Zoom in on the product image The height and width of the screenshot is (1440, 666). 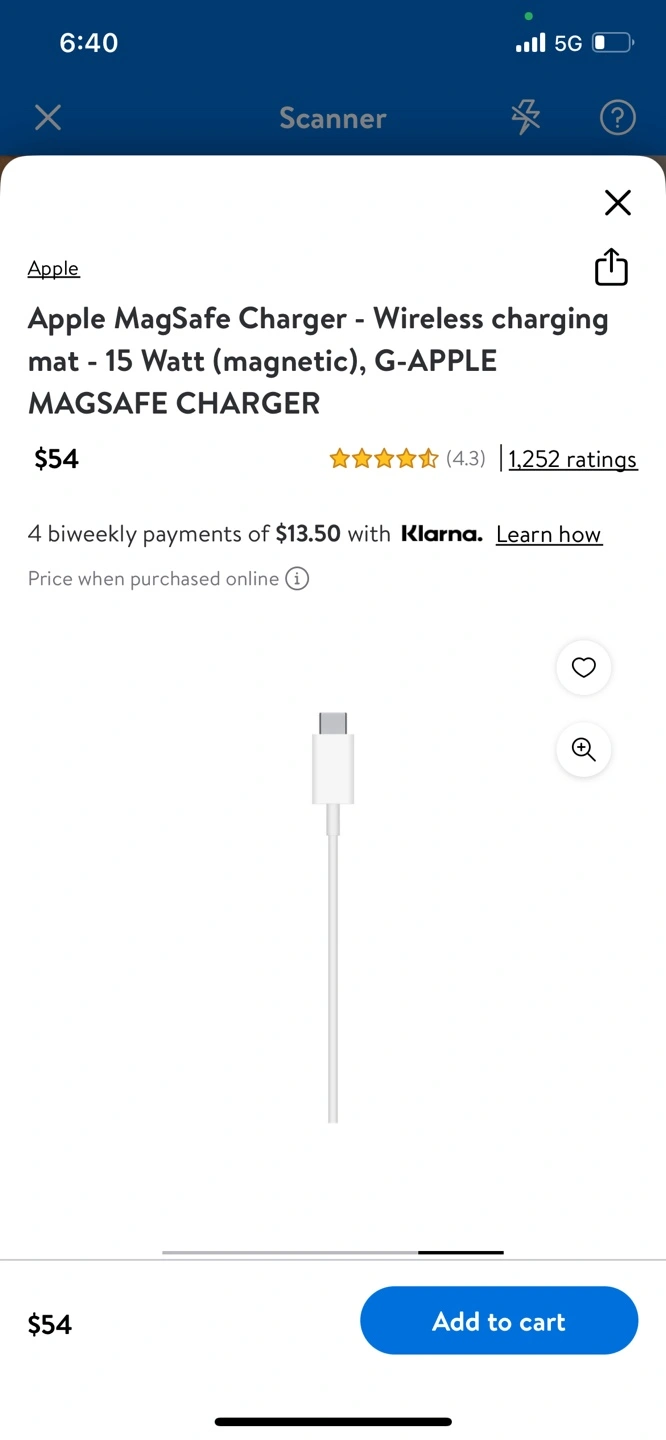click(x=584, y=750)
